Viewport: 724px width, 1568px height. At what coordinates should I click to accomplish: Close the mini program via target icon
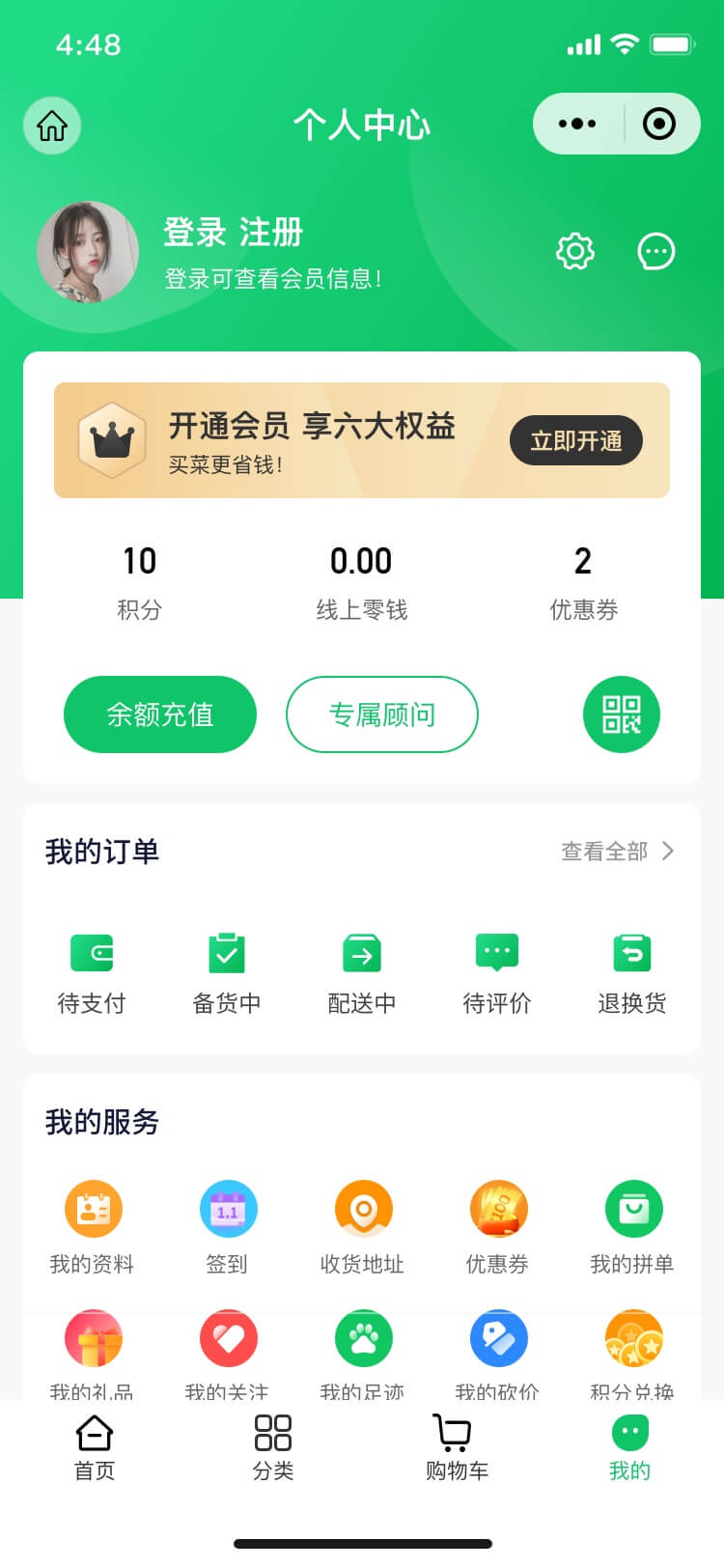[659, 124]
